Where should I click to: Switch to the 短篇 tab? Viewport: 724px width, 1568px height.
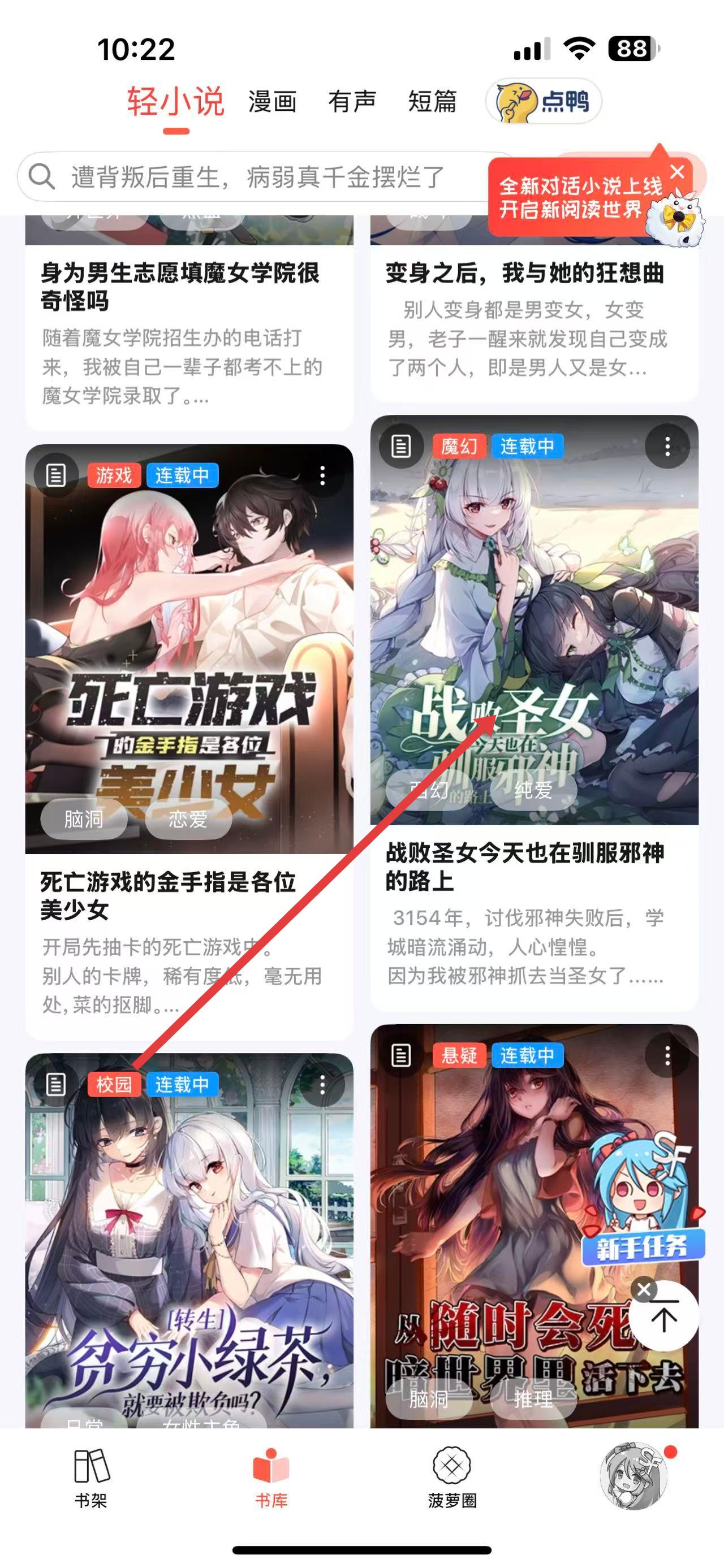click(x=432, y=101)
